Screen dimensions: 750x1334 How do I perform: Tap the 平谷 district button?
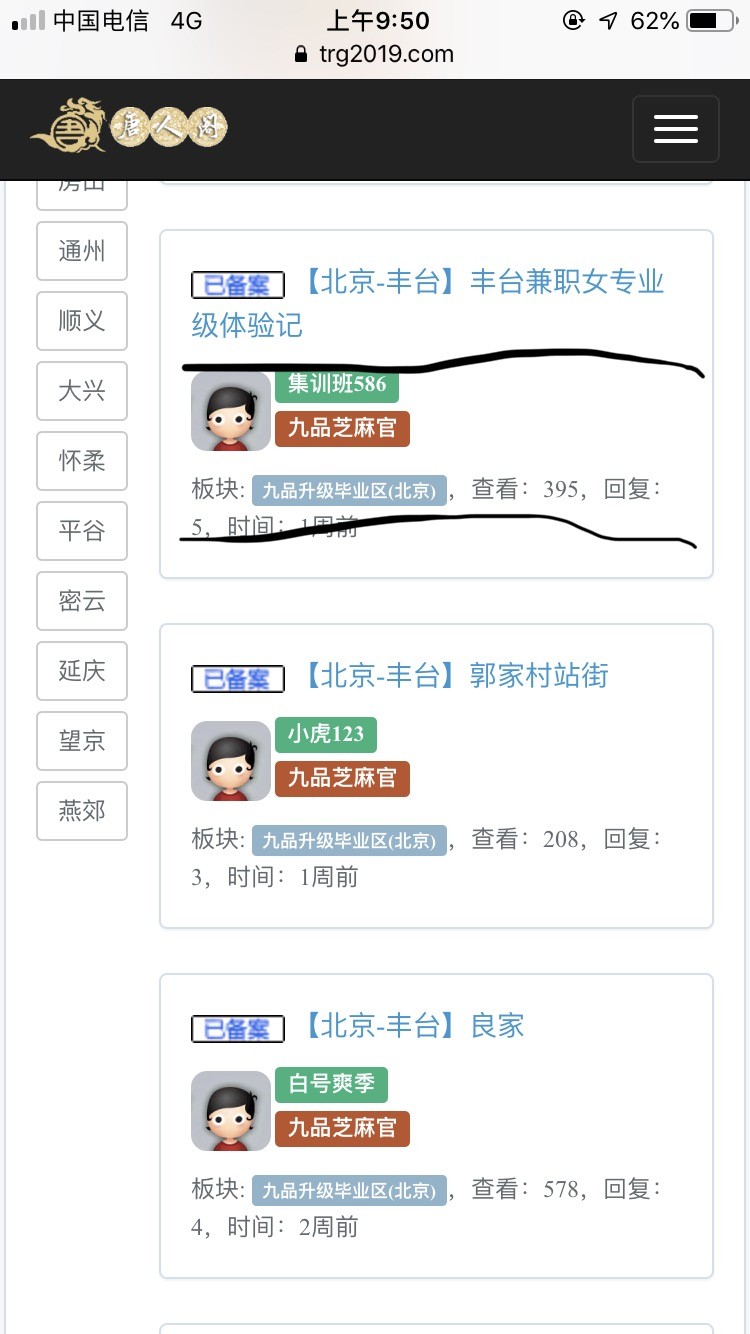(82, 531)
